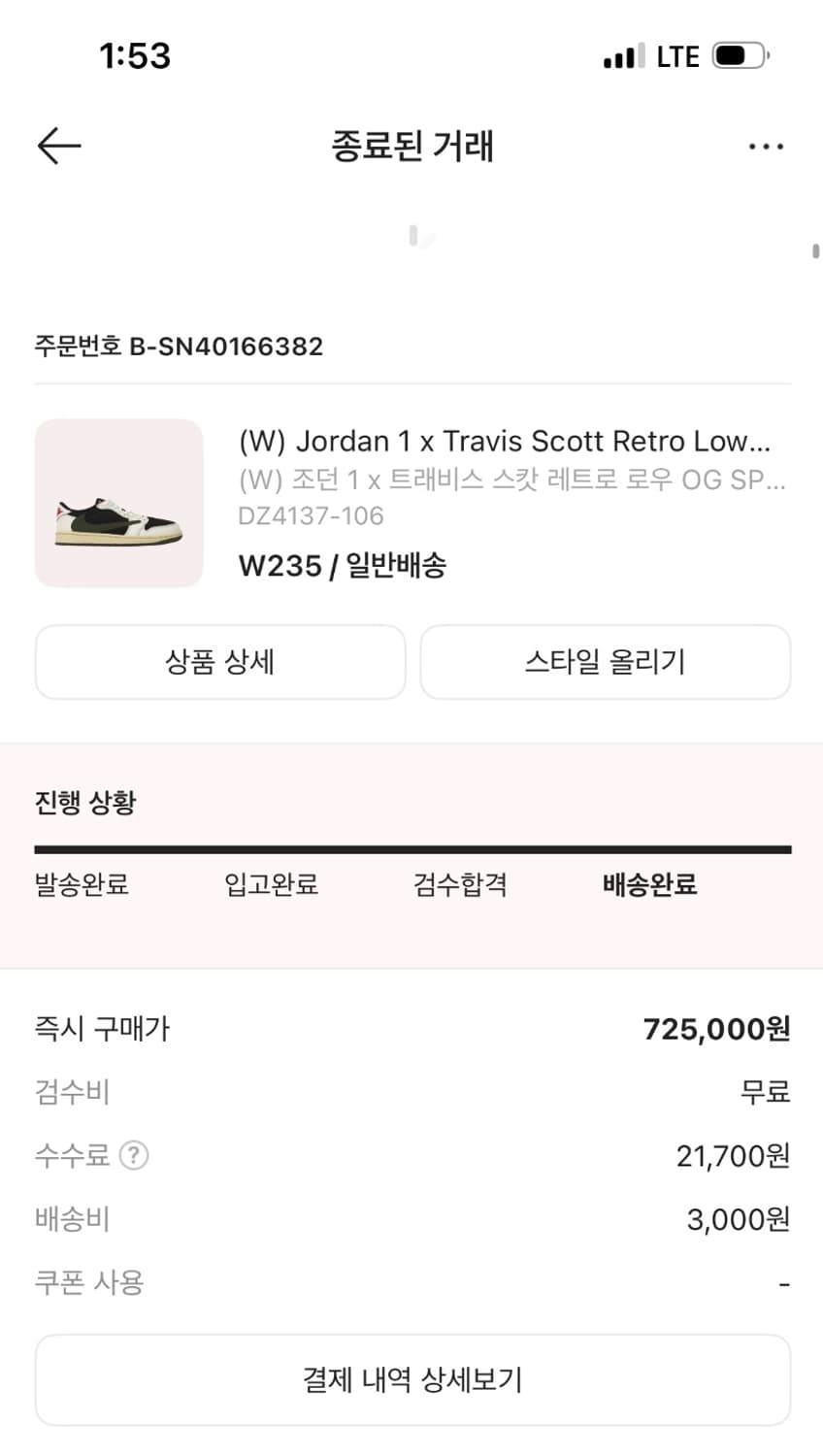The height and width of the screenshot is (1456, 823).
Task: Tap the back arrow to exit order details
Action: tap(58, 146)
